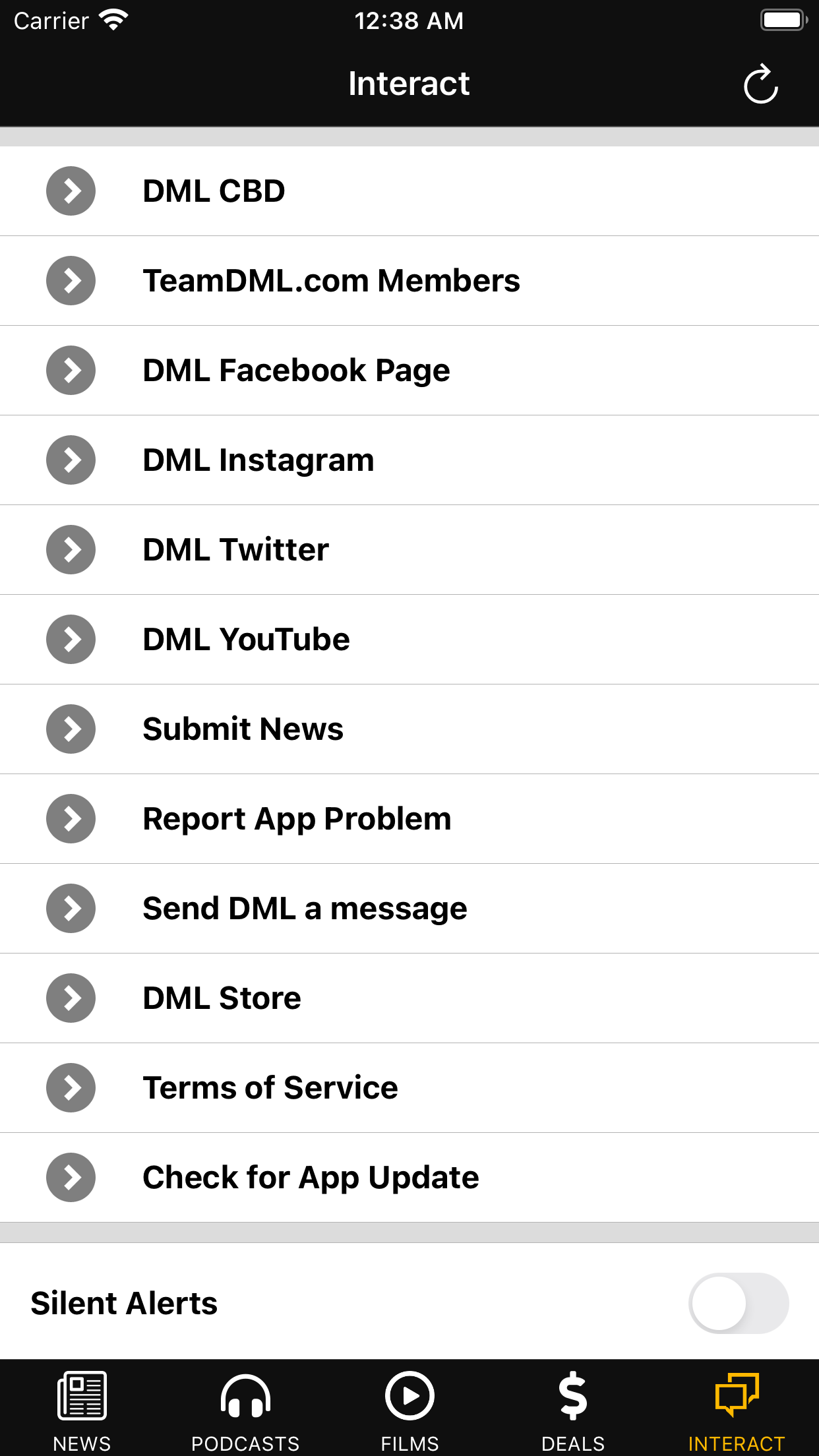
Task: Expand the Terms of Service arrow
Action: 71,1087
